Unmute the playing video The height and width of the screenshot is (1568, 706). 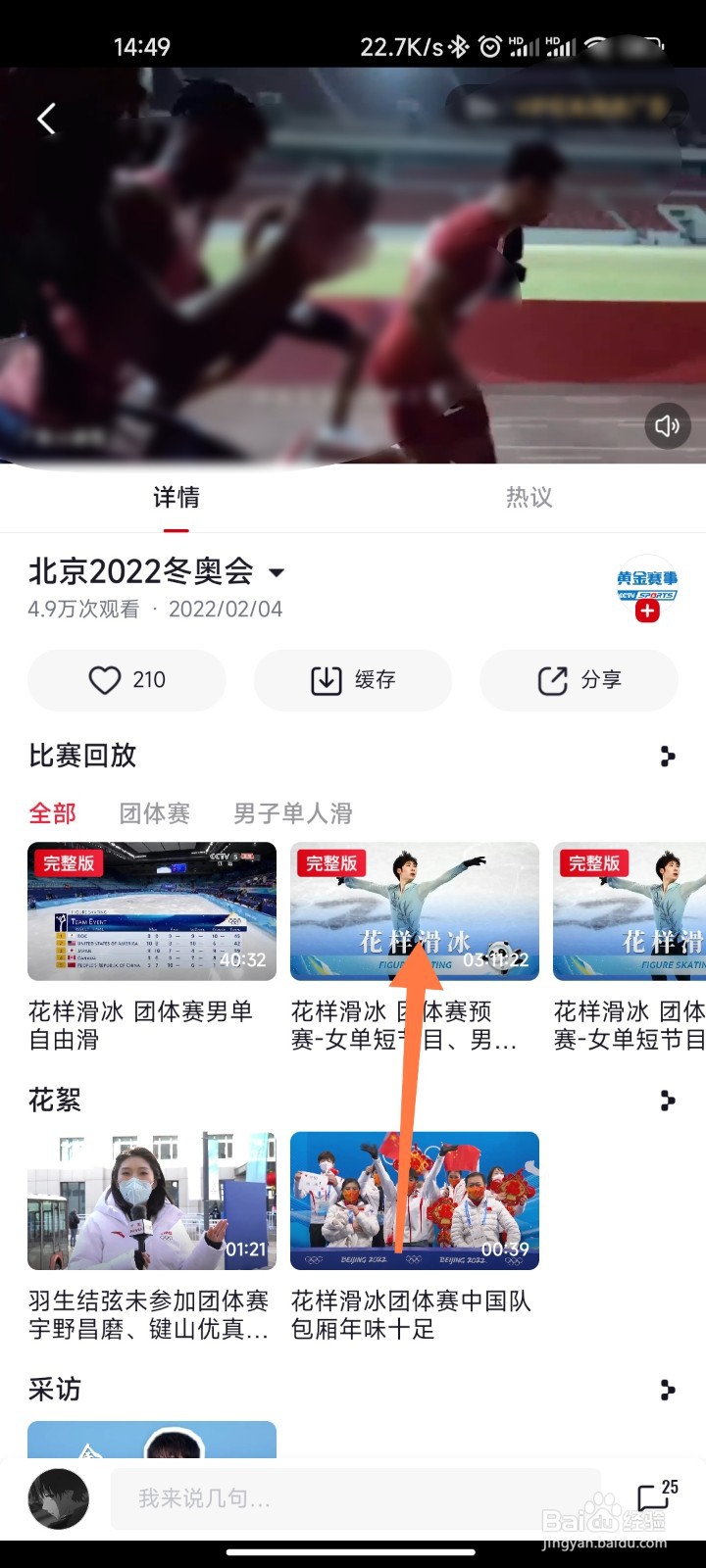click(667, 426)
